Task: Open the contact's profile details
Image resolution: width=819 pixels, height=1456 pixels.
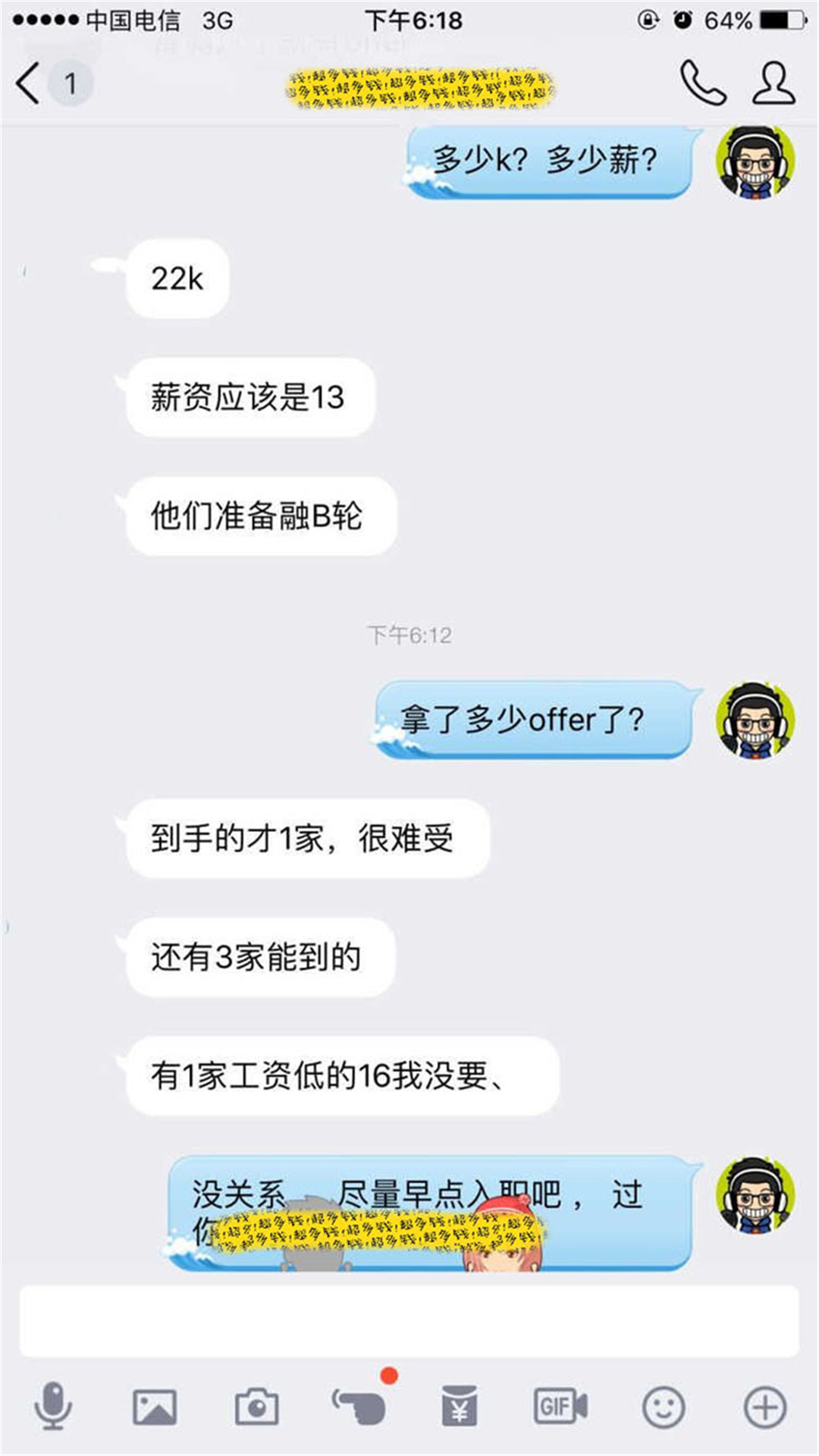Action: [x=773, y=83]
